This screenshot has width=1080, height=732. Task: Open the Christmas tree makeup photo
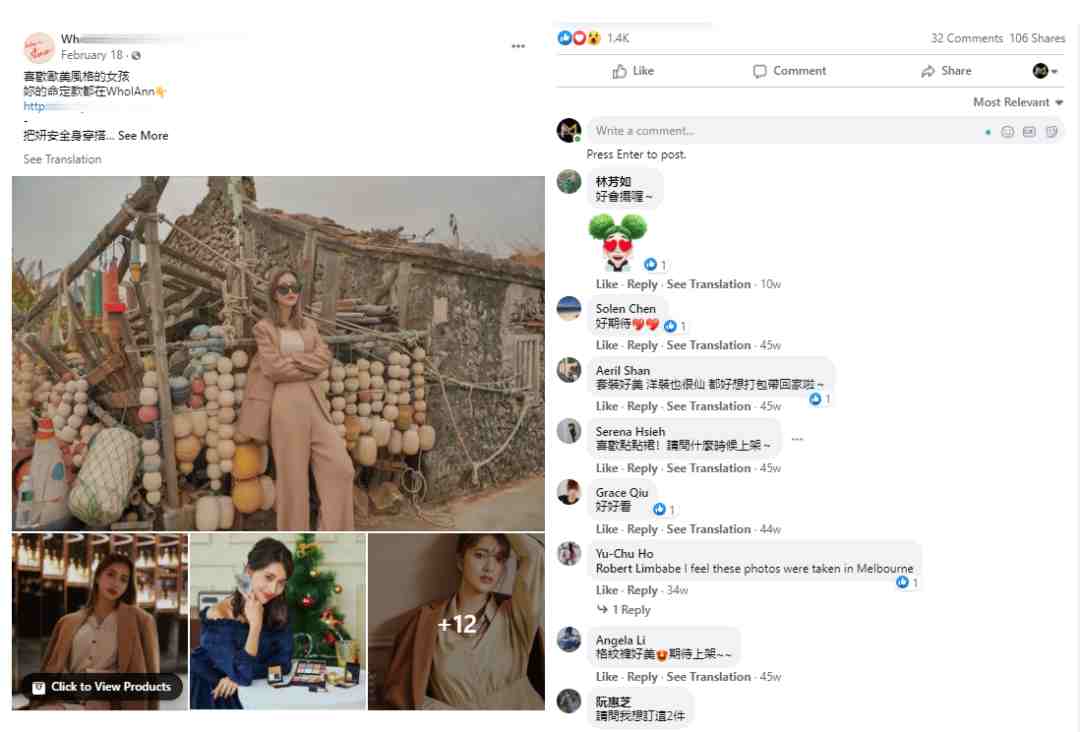tap(277, 622)
